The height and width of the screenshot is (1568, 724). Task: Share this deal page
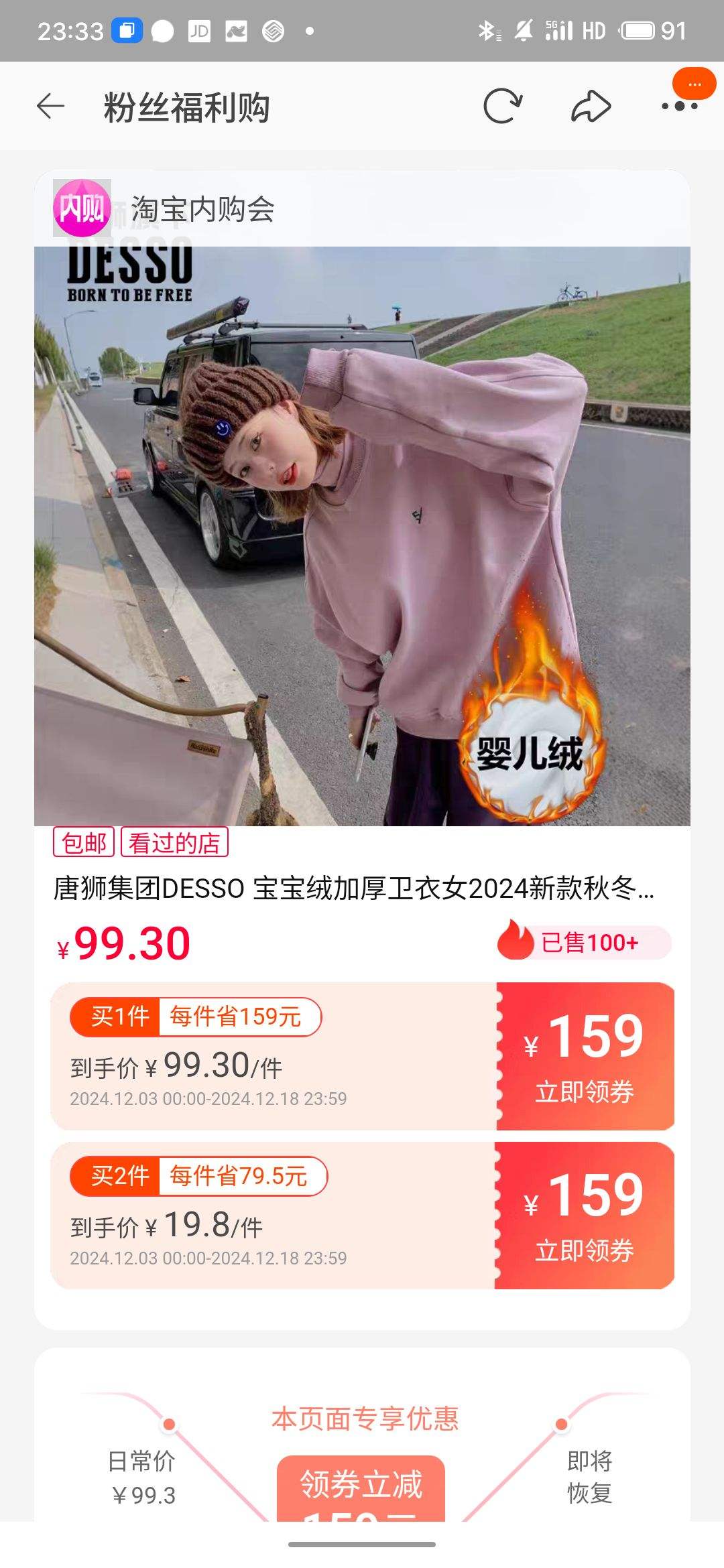[x=591, y=106]
